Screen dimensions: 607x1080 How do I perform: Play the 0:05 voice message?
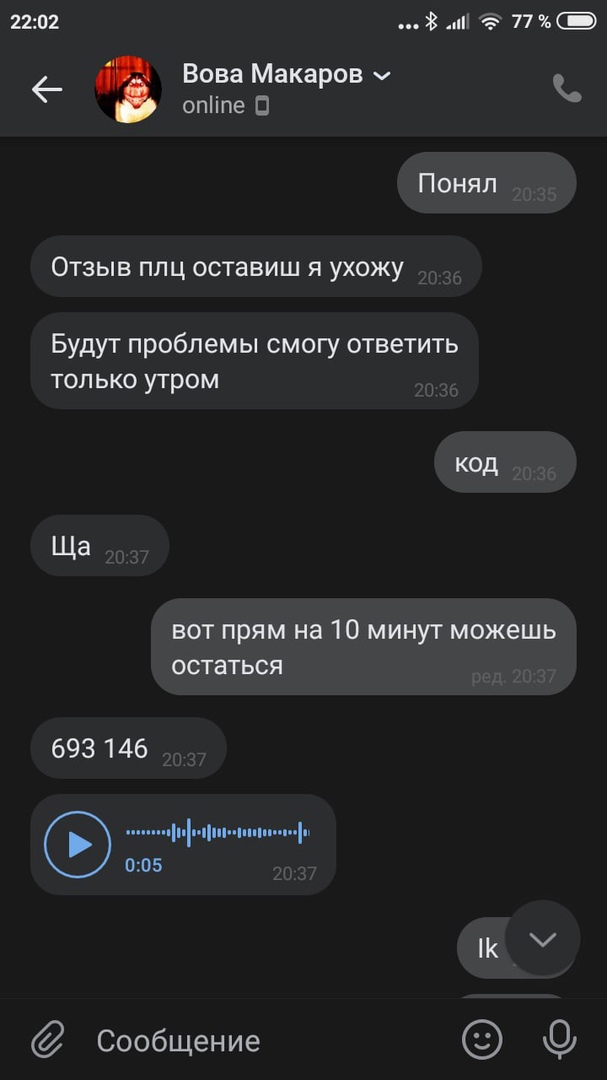[77, 845]
